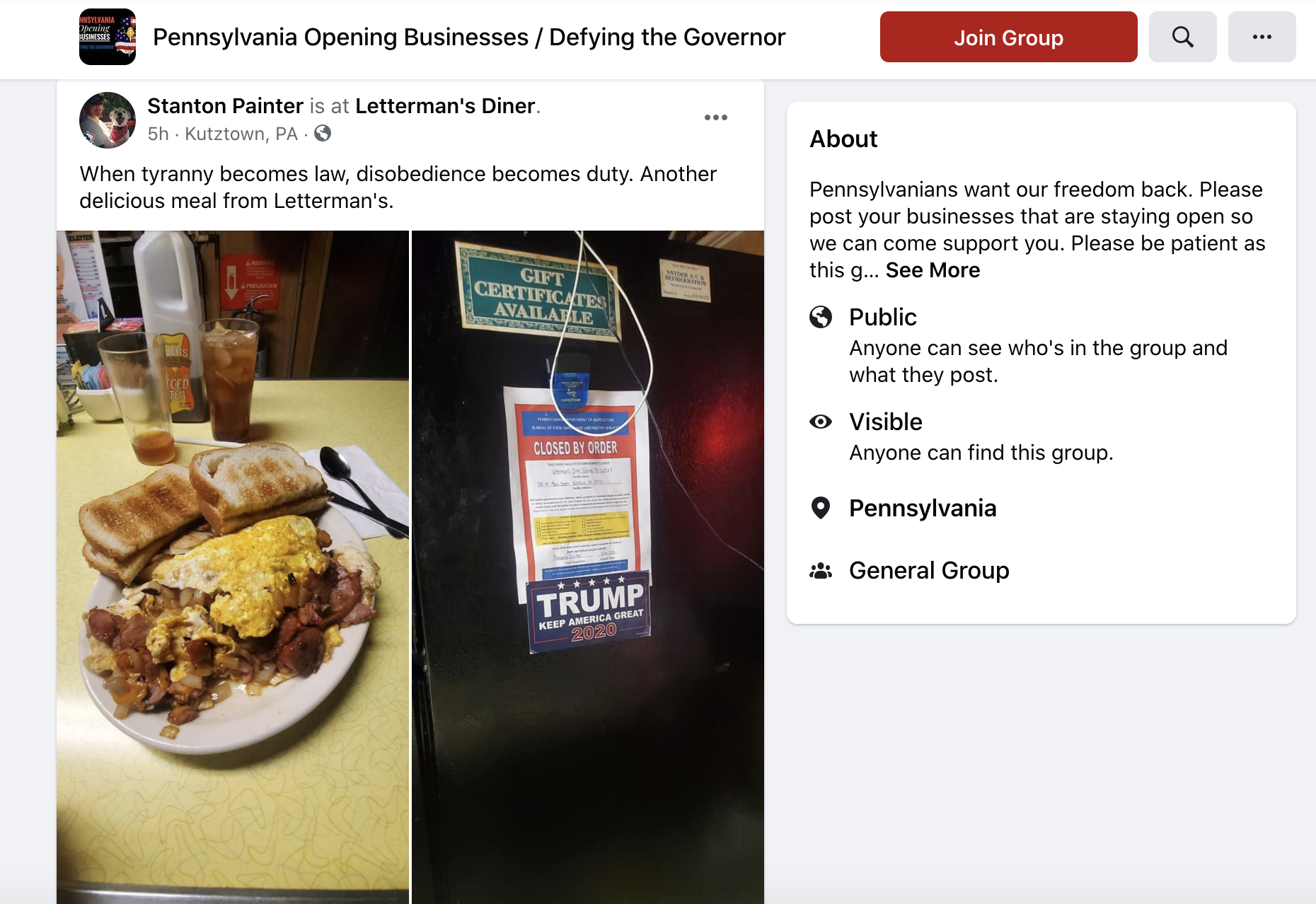Screen dimensions: 1316x904
Task: Expand the About text with See More
Action: tap(933, 270)
